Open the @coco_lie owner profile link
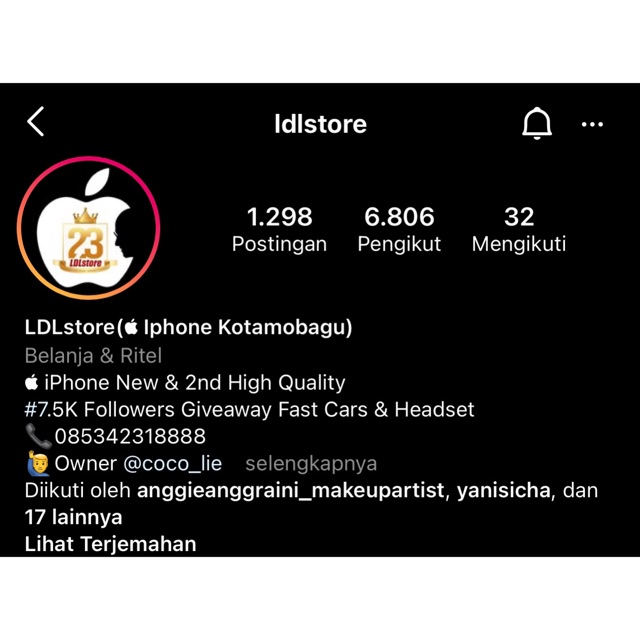640x640 pixels. [x=173, y=464]
